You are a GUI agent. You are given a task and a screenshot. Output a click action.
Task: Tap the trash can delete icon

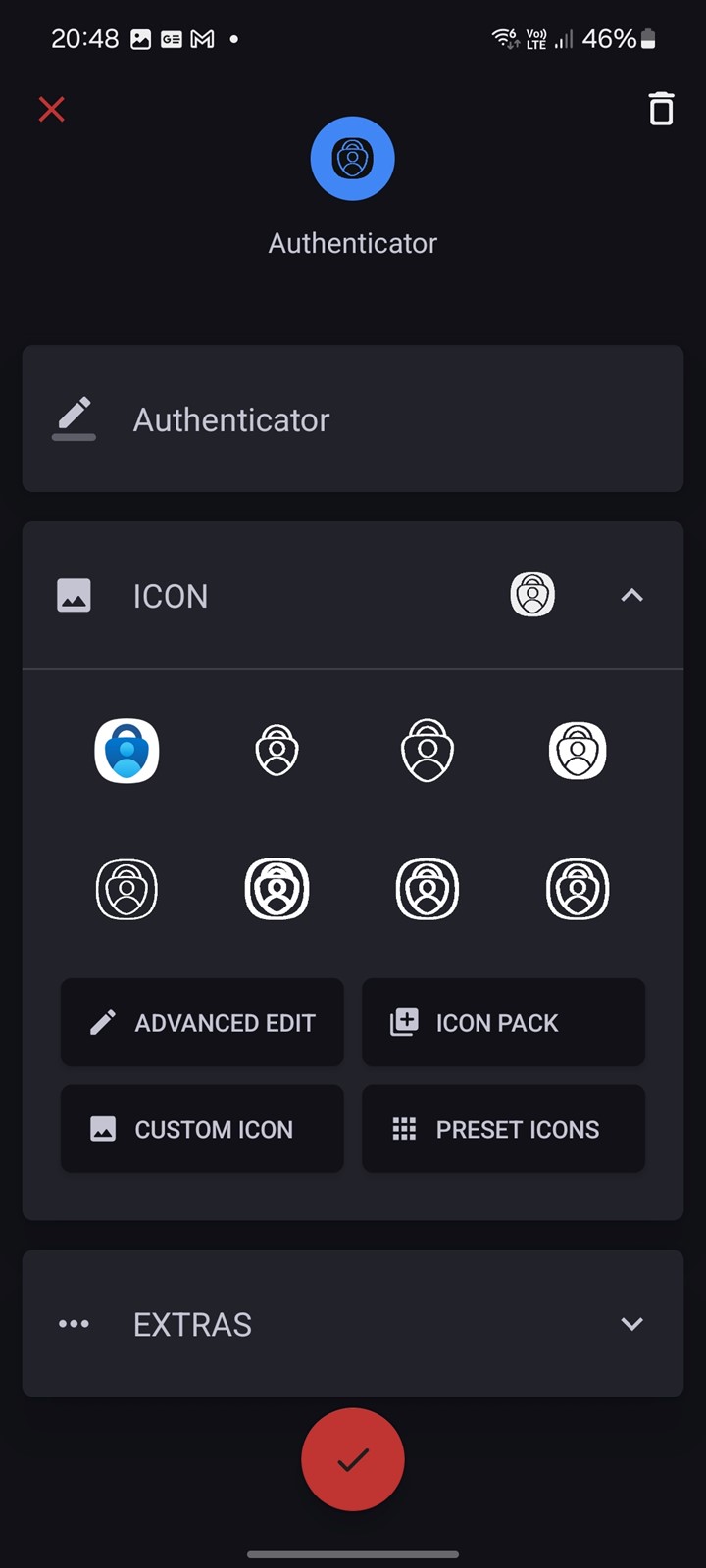coord(662,108)
